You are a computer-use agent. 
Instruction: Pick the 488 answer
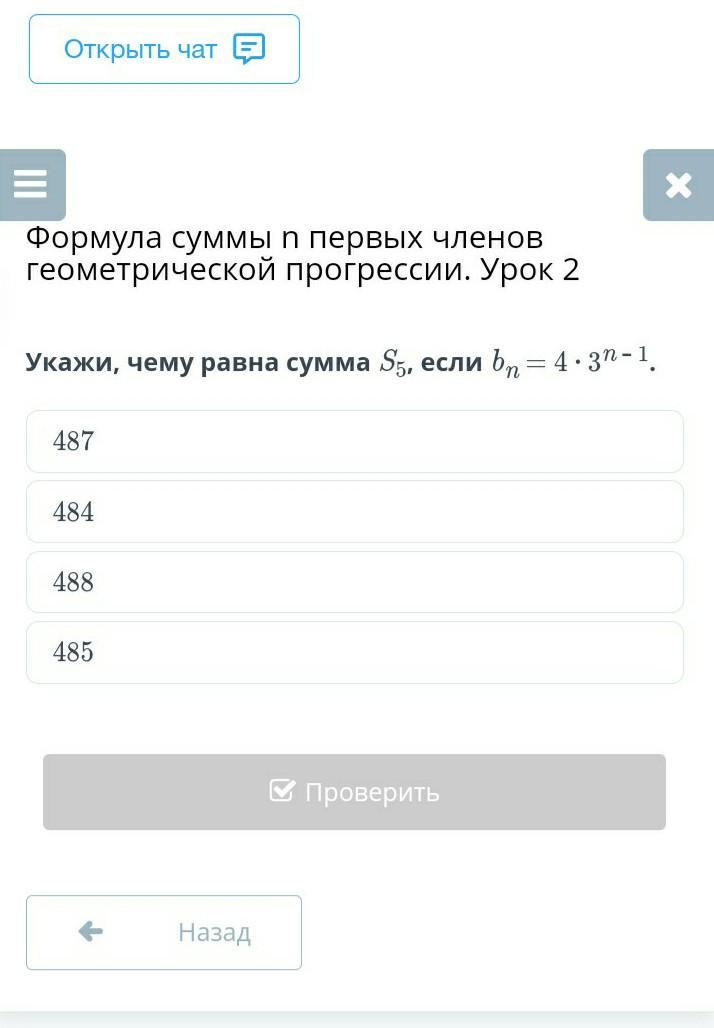354,582
